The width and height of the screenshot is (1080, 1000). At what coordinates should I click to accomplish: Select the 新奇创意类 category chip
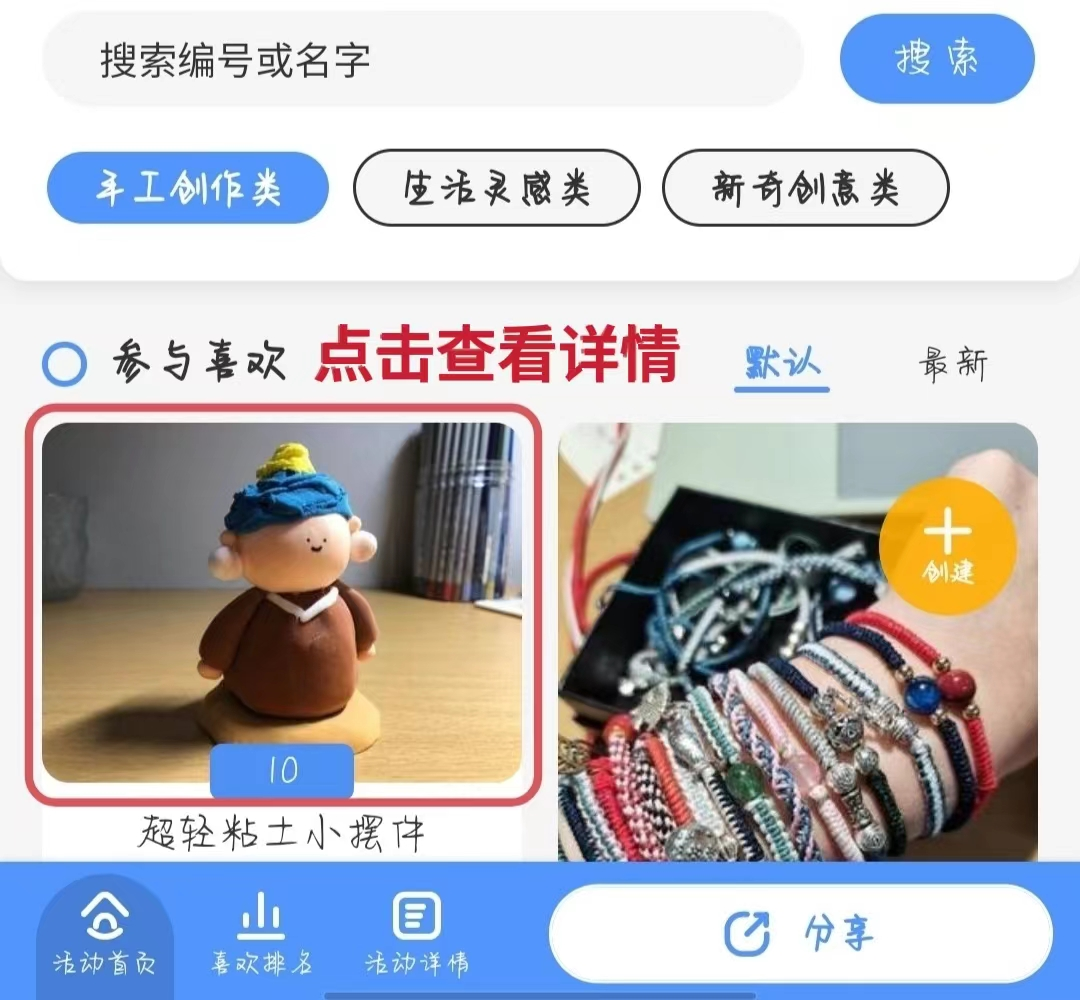coord(805,188)
